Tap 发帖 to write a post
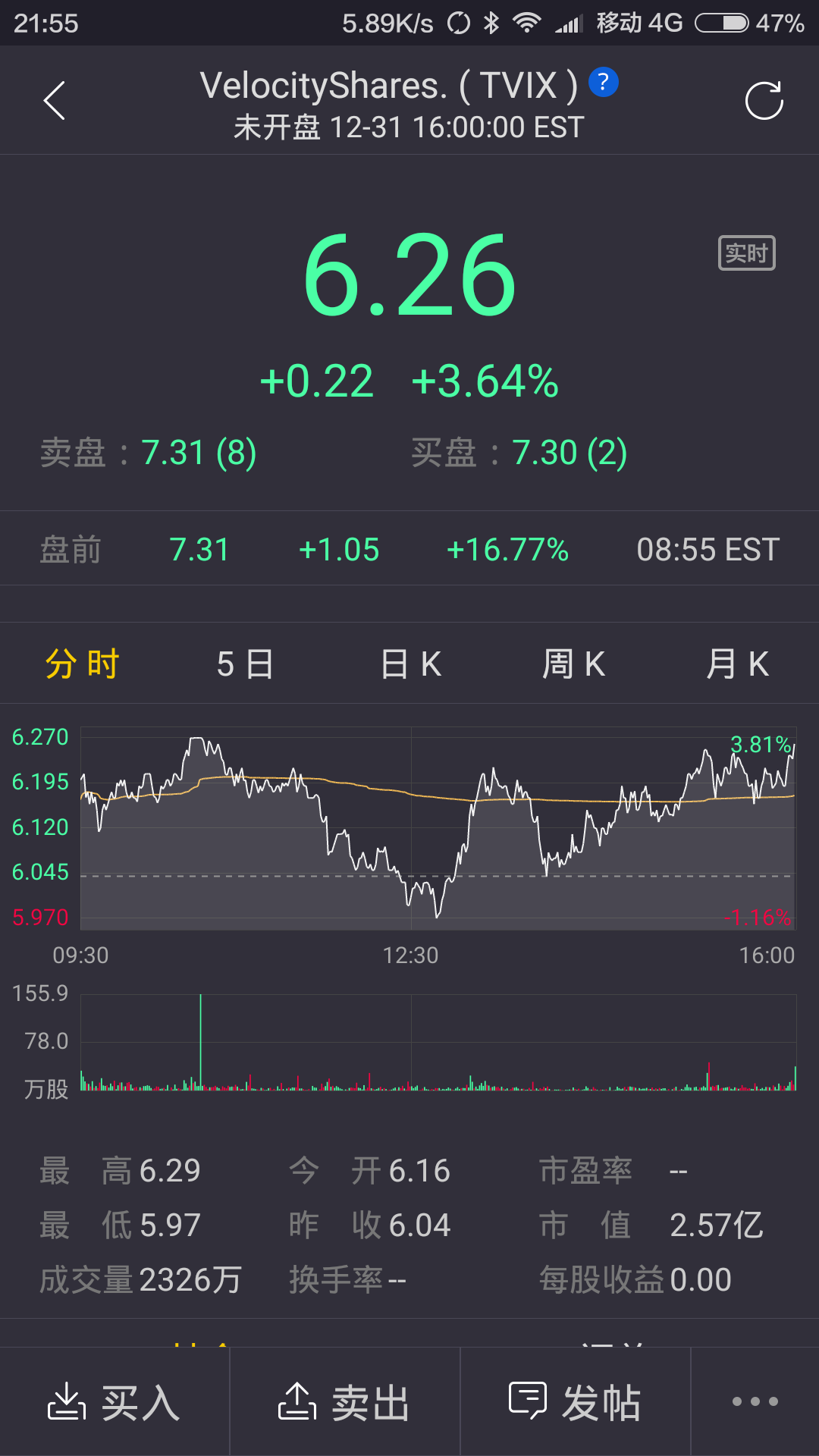 click(575, 1402)
